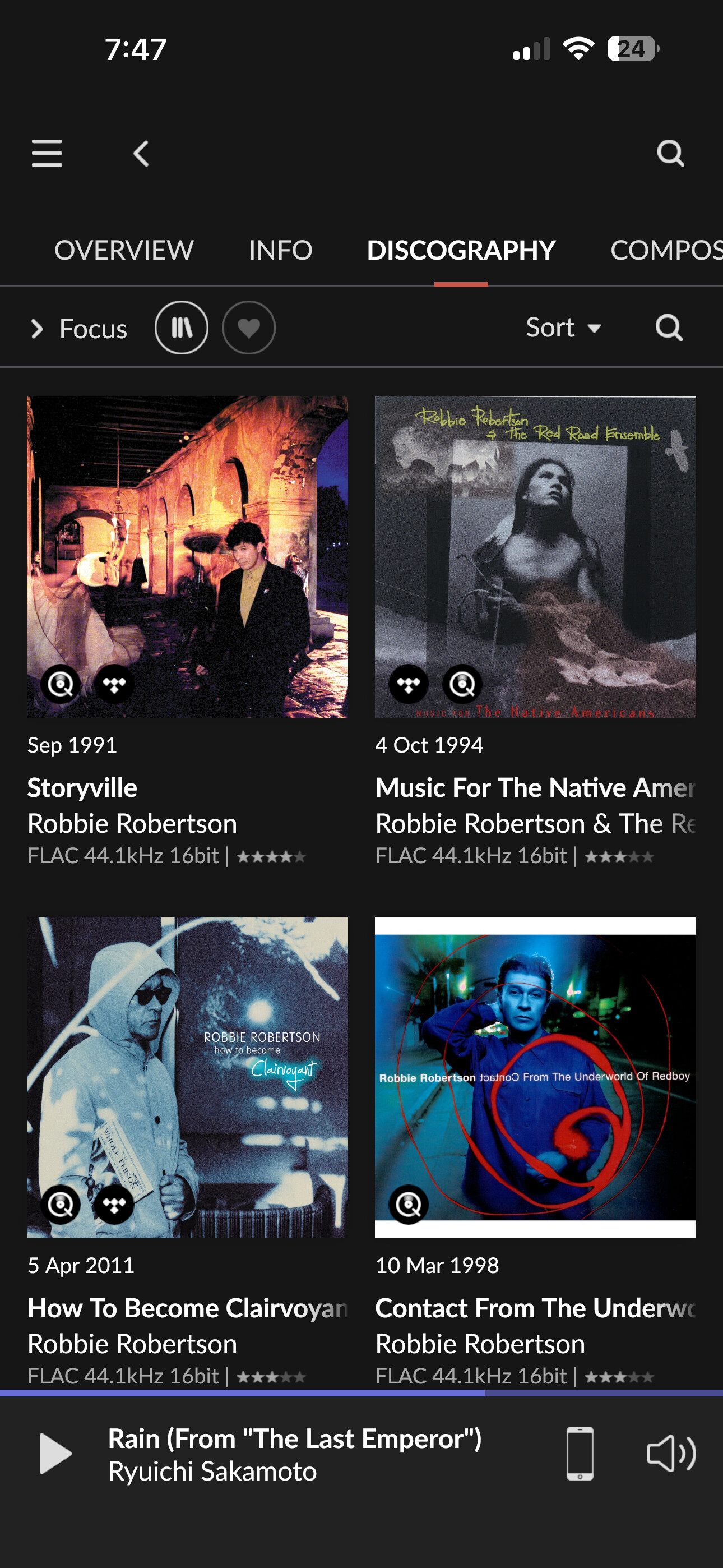Open Music For The Native Americans album
723x1568 pixels.
coord(536,557)
